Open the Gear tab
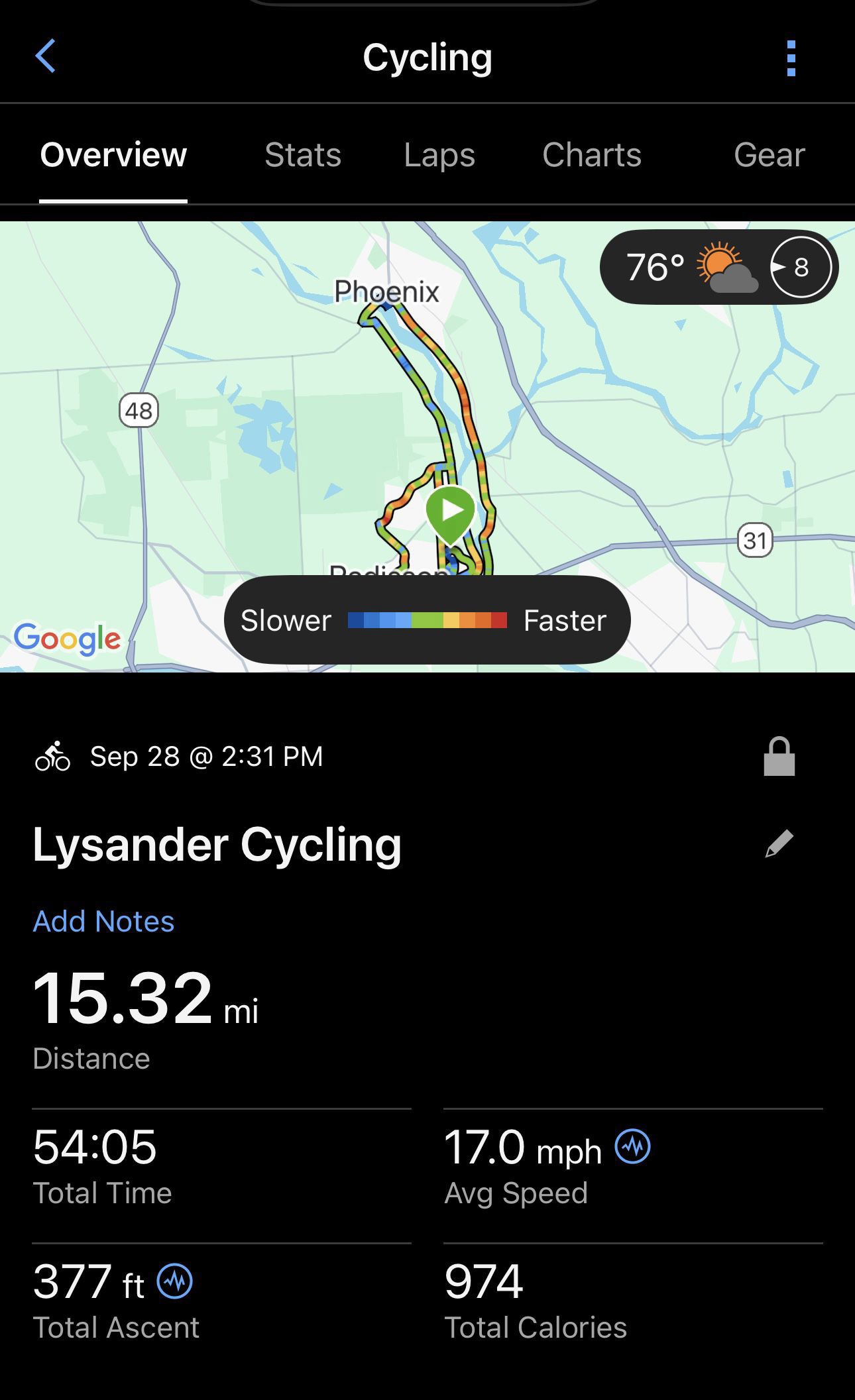Image resolution: width=855 pixels, height=1400 pixels. coord(769,155)
